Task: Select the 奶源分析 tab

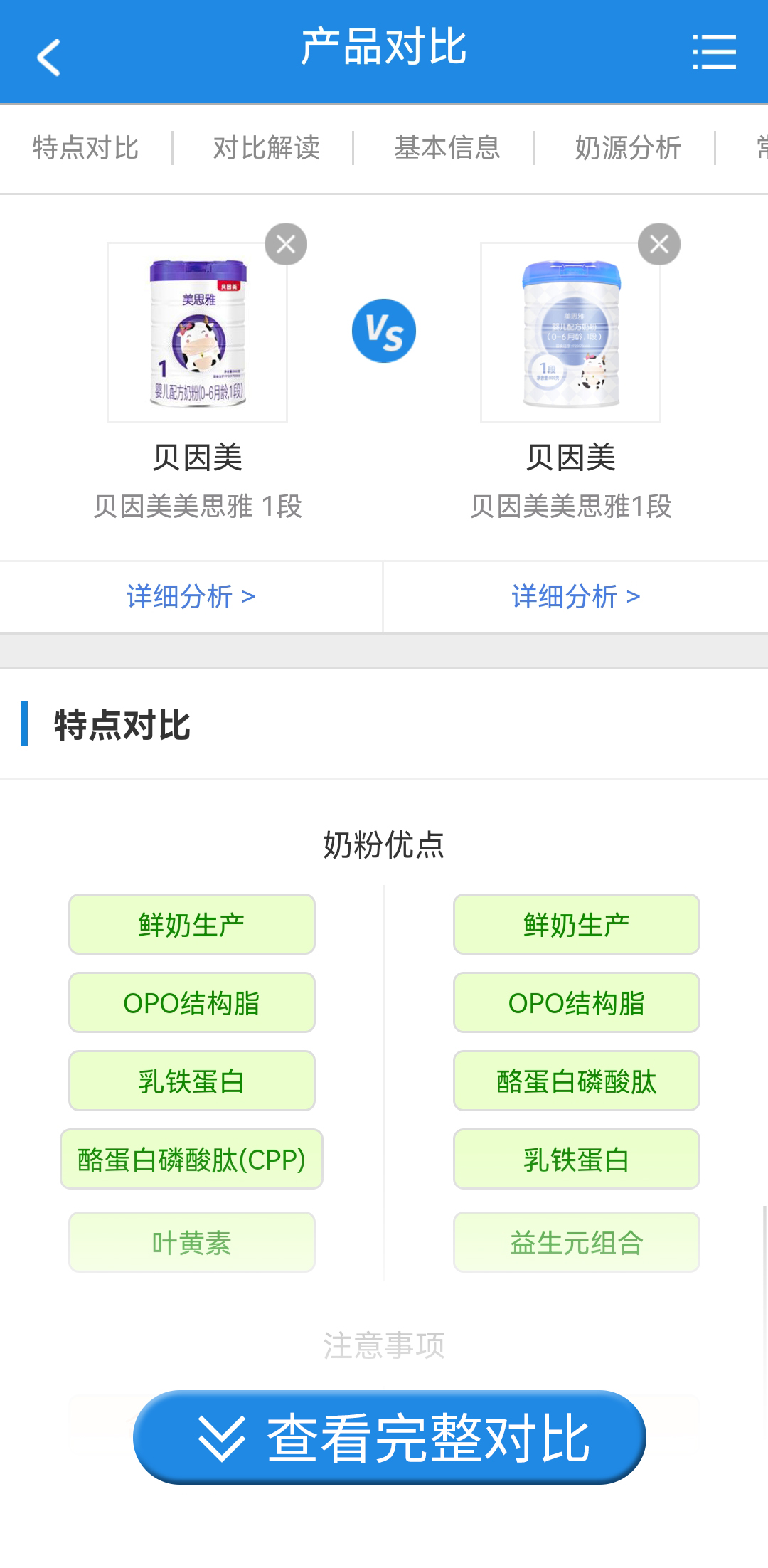Action: [628, 148]
